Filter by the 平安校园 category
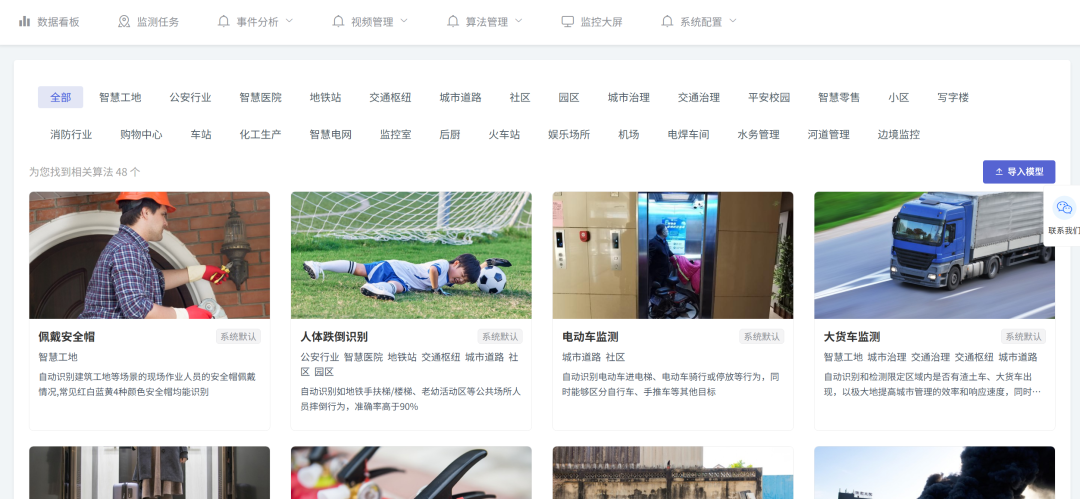1080x499 pixels. pos(769,97)
